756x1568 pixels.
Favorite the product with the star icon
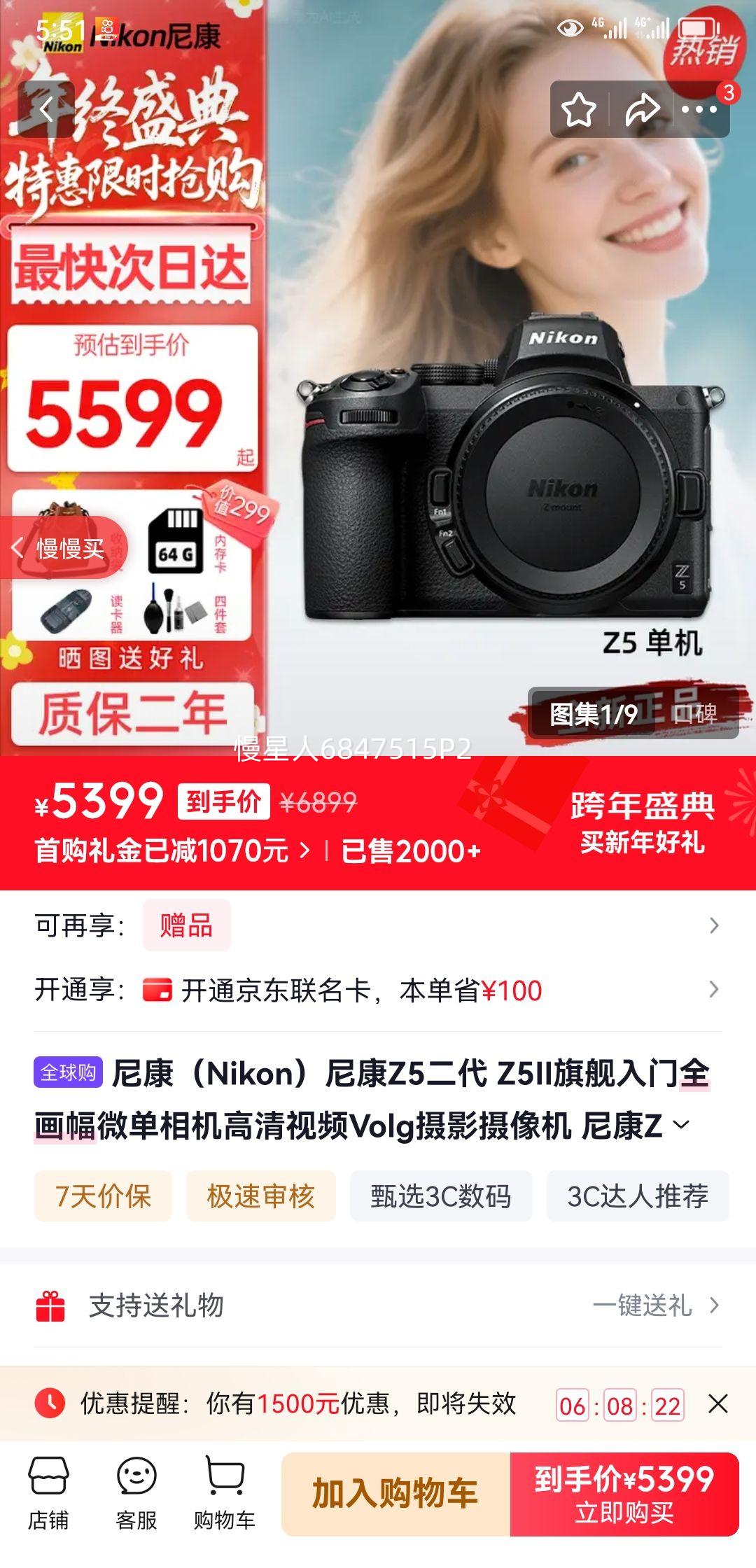580,111
